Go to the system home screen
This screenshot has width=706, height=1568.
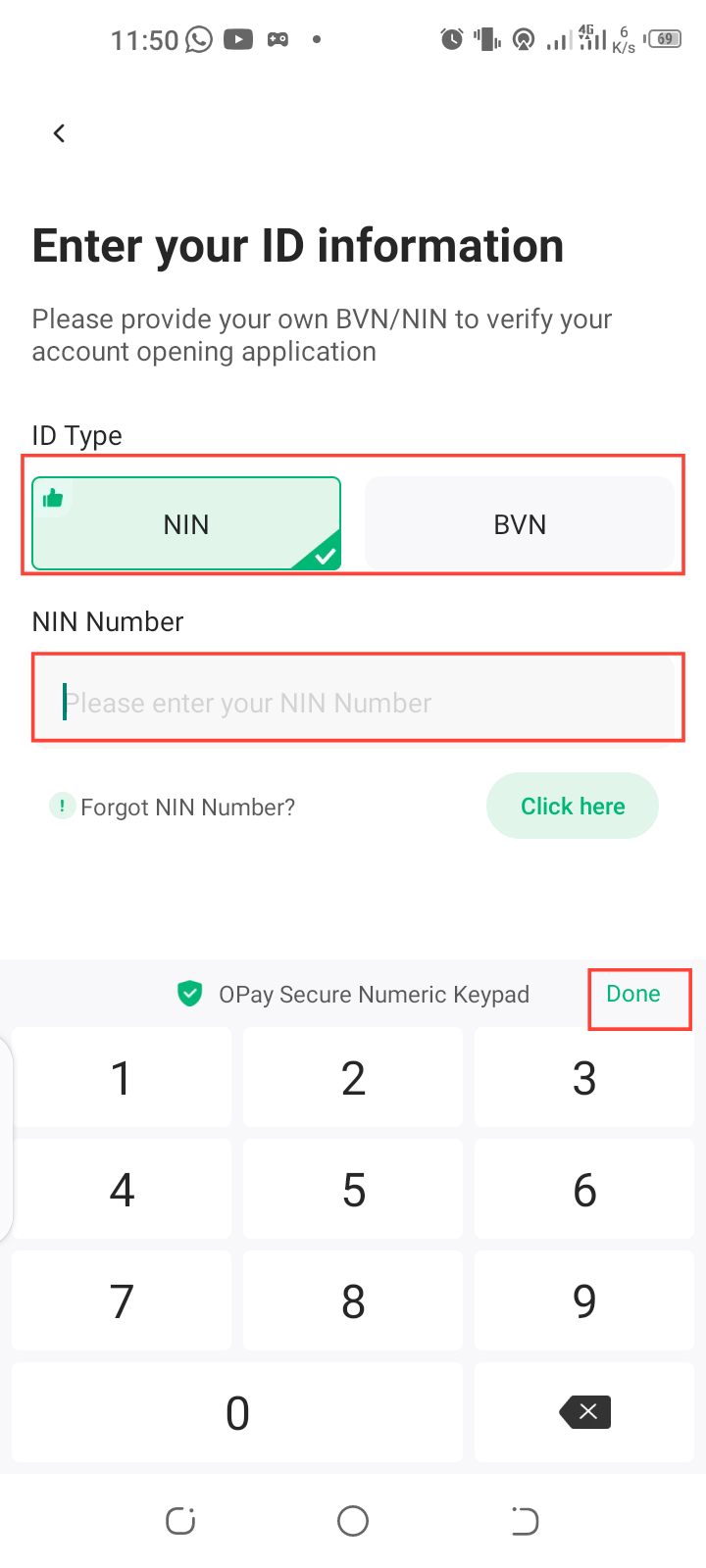(353, 1521)
